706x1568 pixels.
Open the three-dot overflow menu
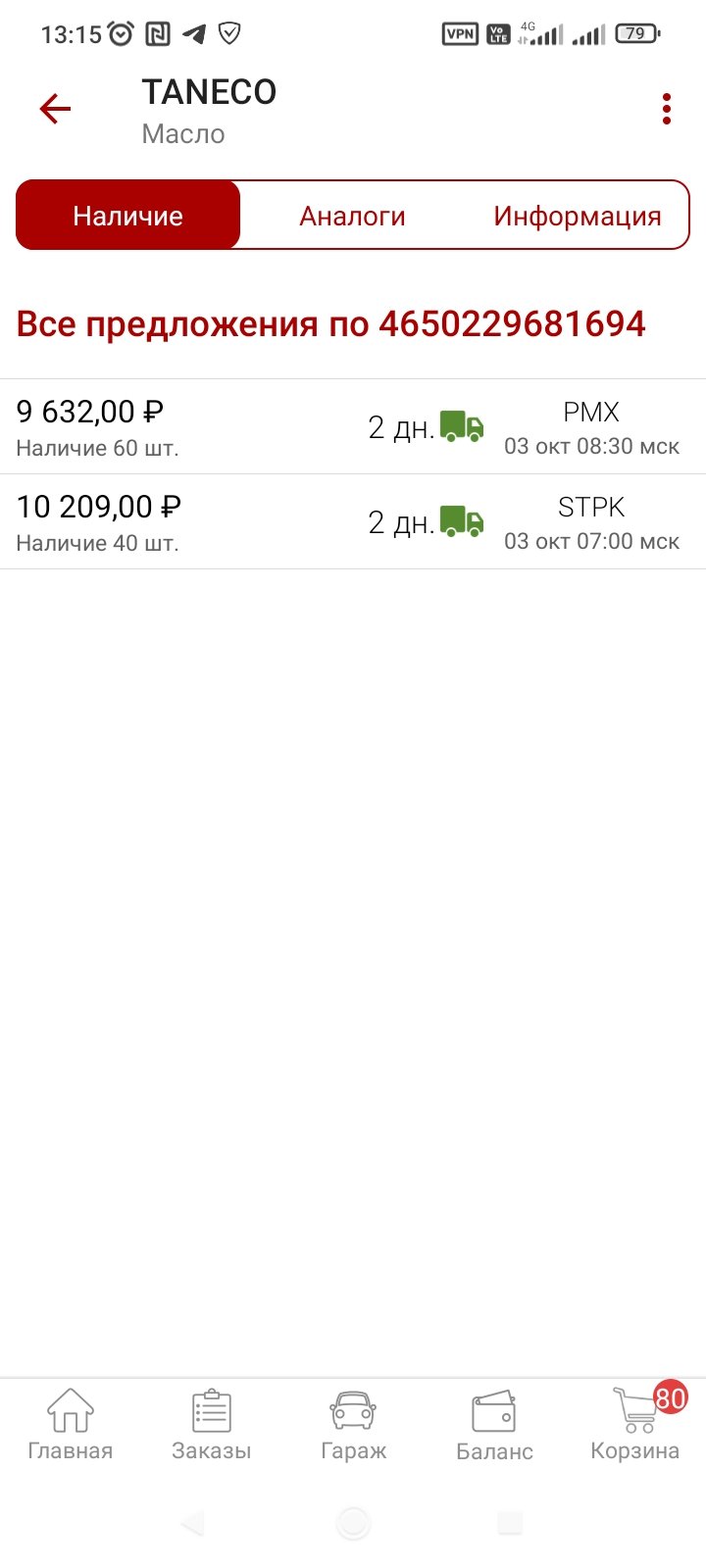pyautogui.click(x=667, y=109)
